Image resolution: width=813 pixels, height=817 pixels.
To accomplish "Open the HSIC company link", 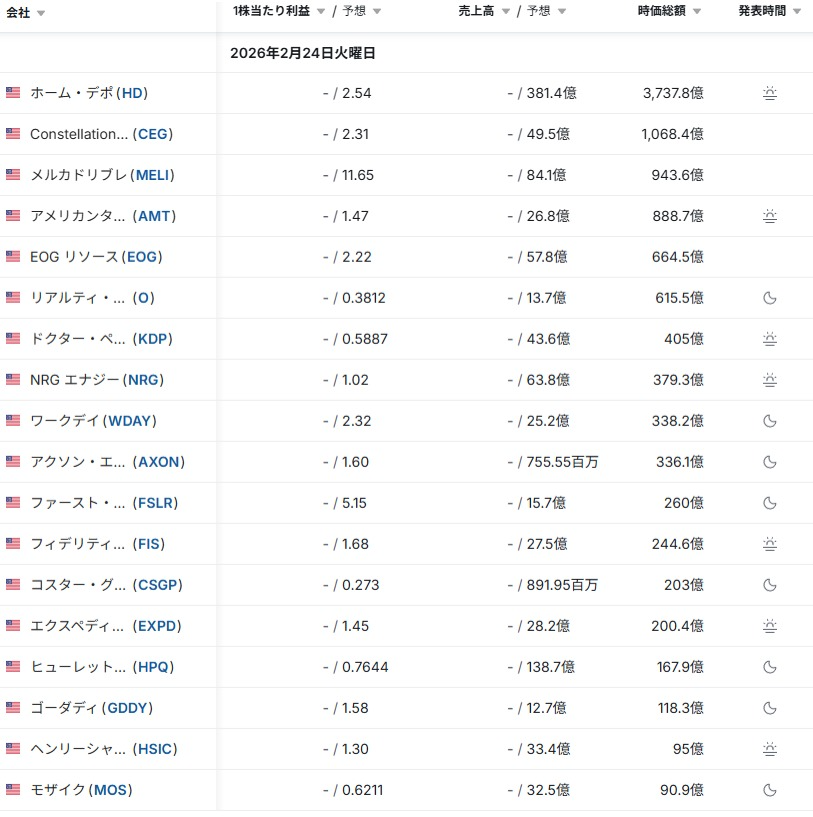I will [x=155, y=749].
